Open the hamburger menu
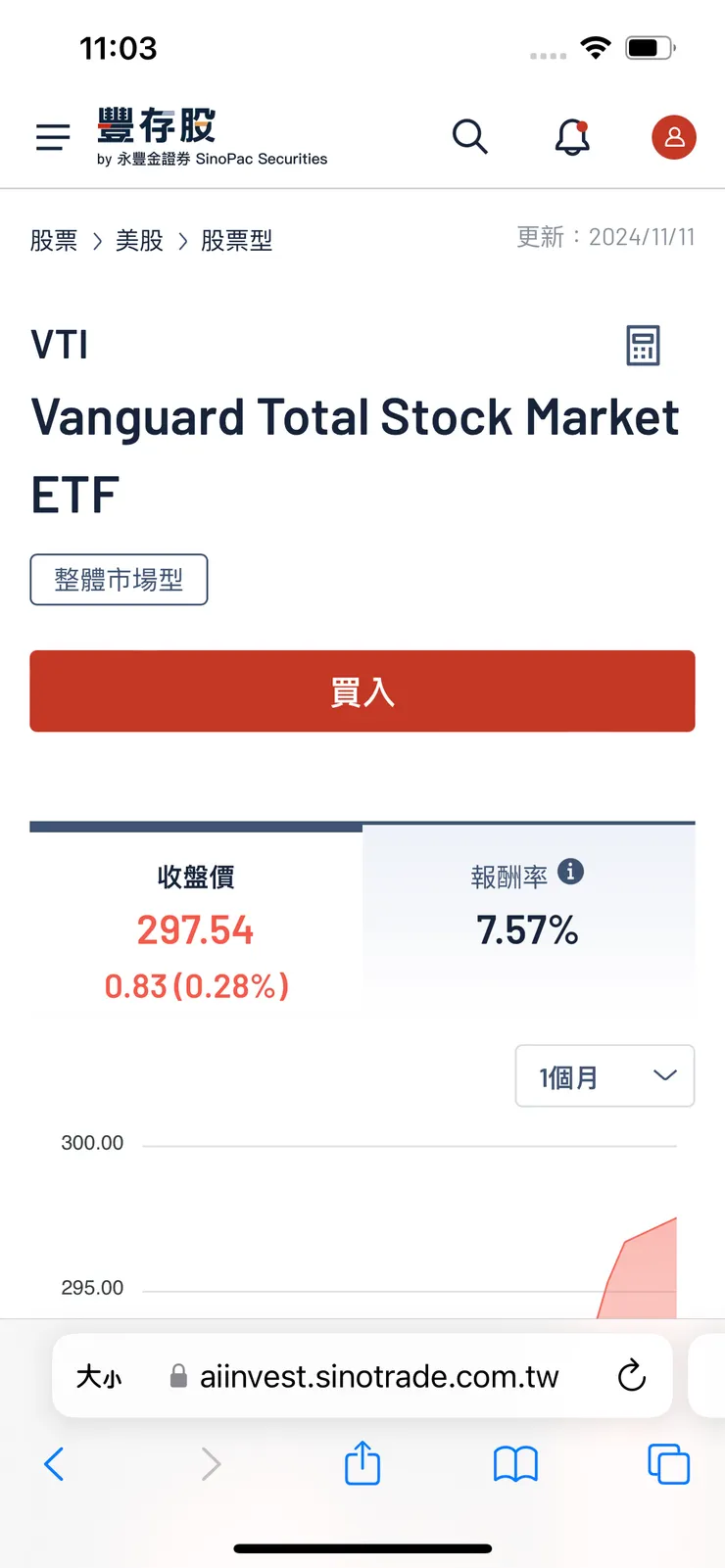 (x=53, y=137)
